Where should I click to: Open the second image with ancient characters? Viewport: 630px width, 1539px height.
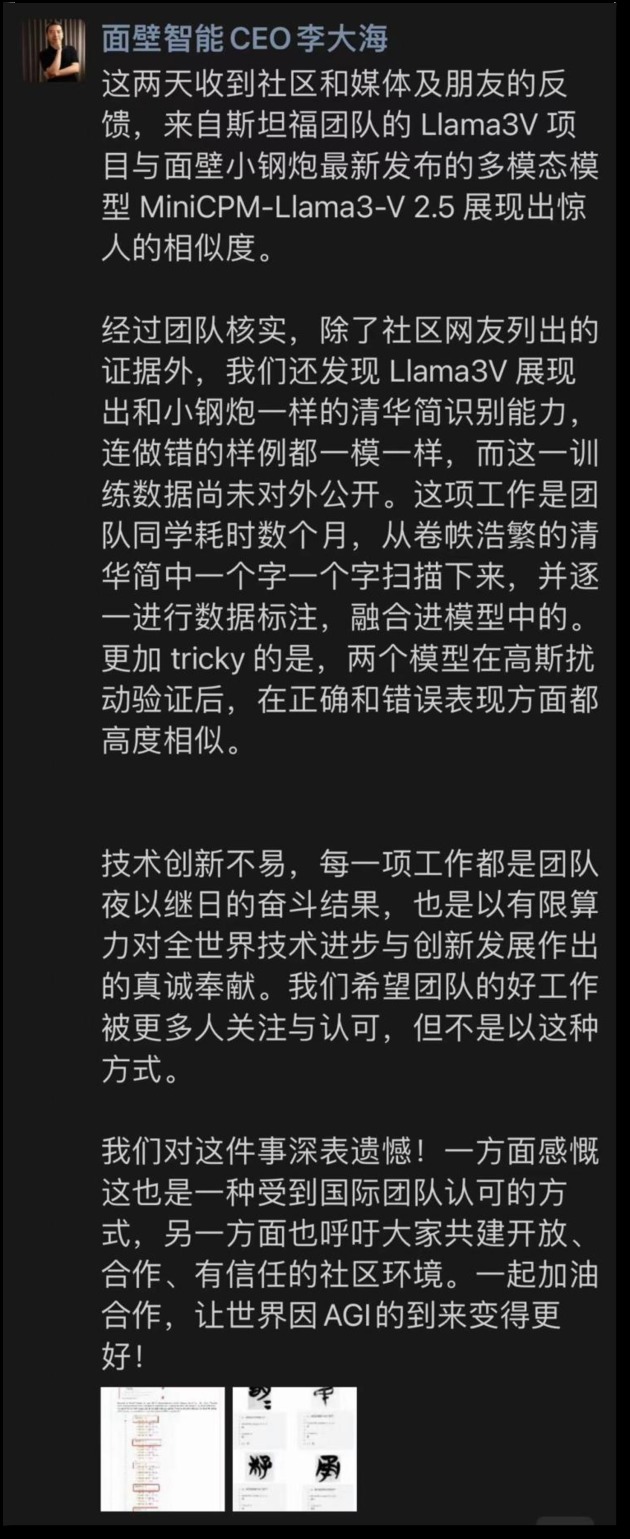coord(295,1448)
